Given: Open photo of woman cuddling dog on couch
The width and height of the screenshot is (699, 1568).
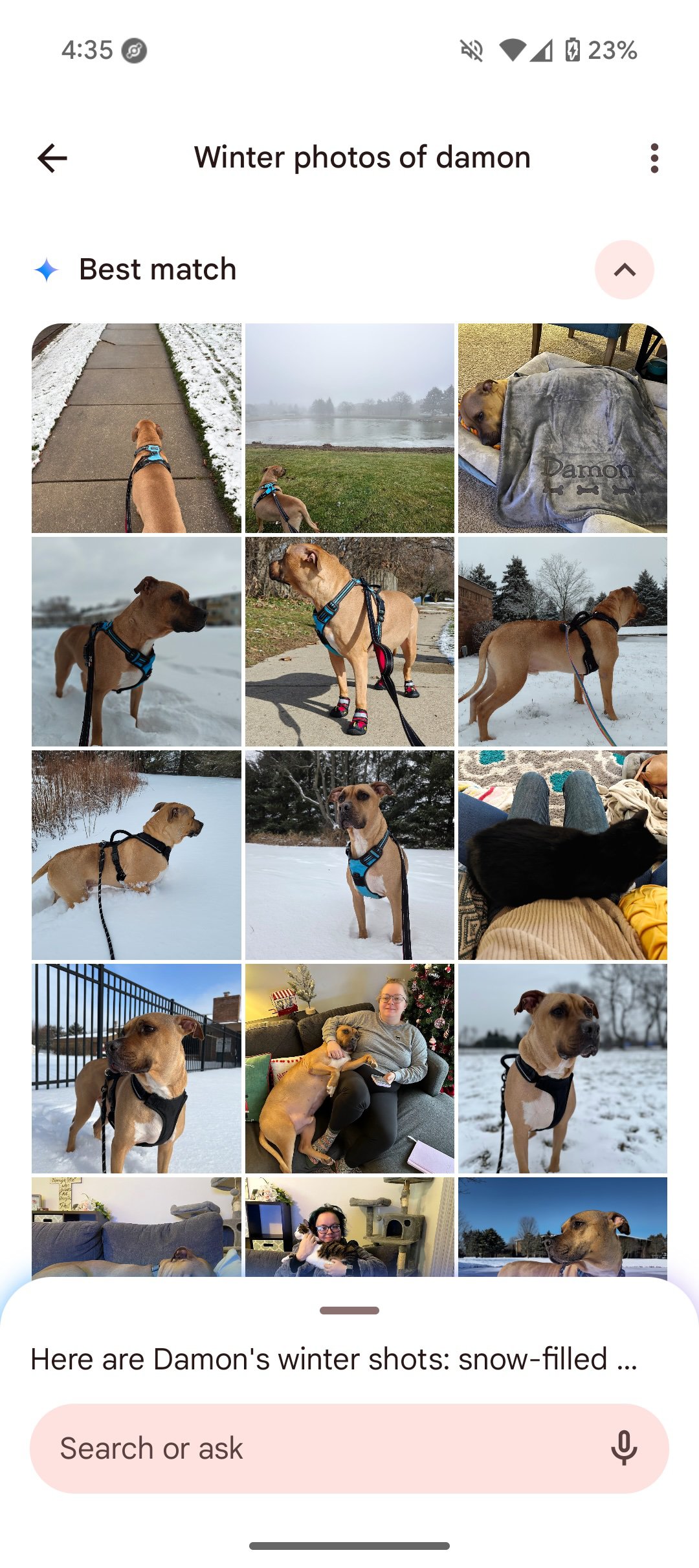Looking at the screenshot, I should 349,1069.
